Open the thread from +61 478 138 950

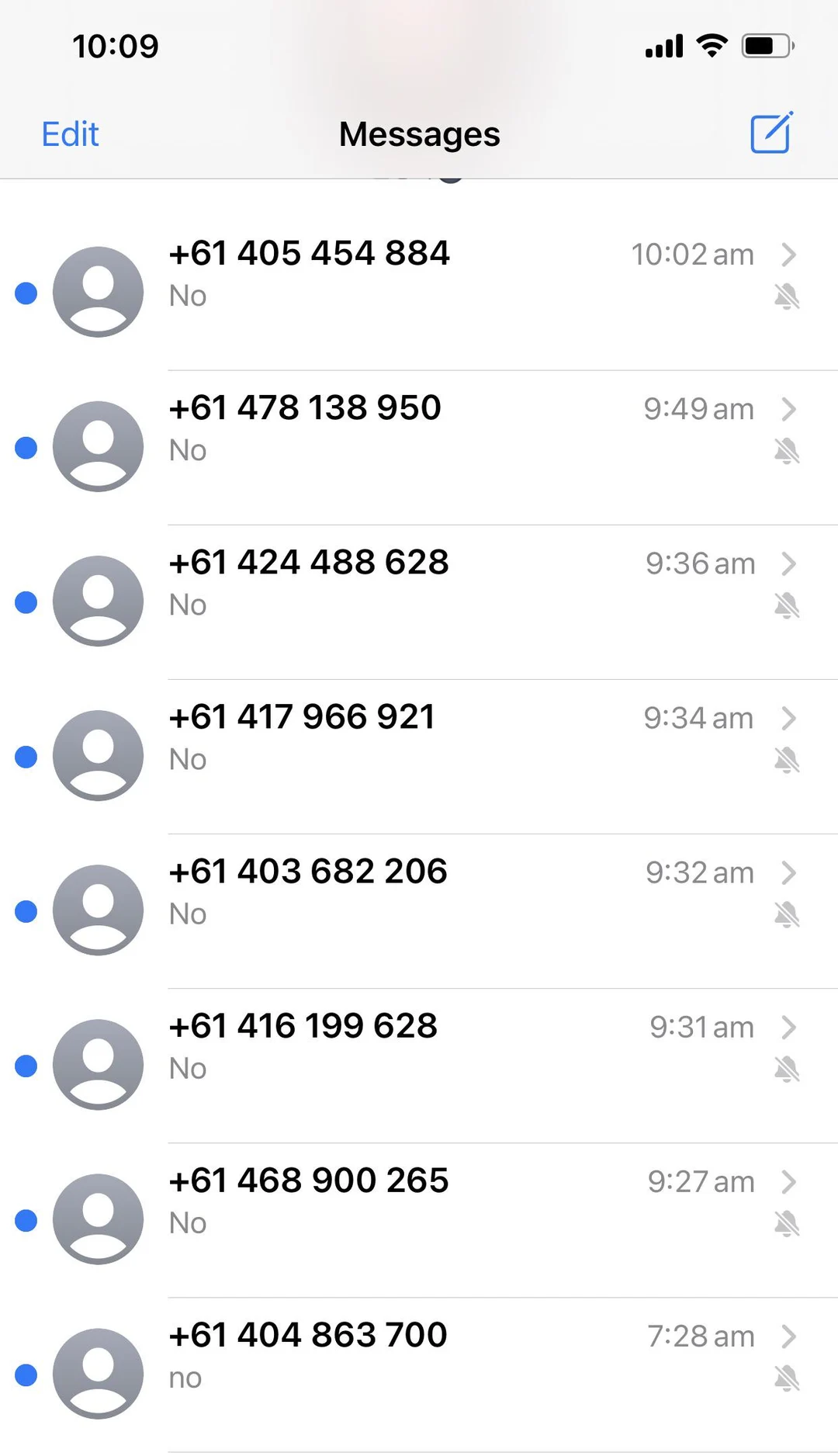(419, 429)
